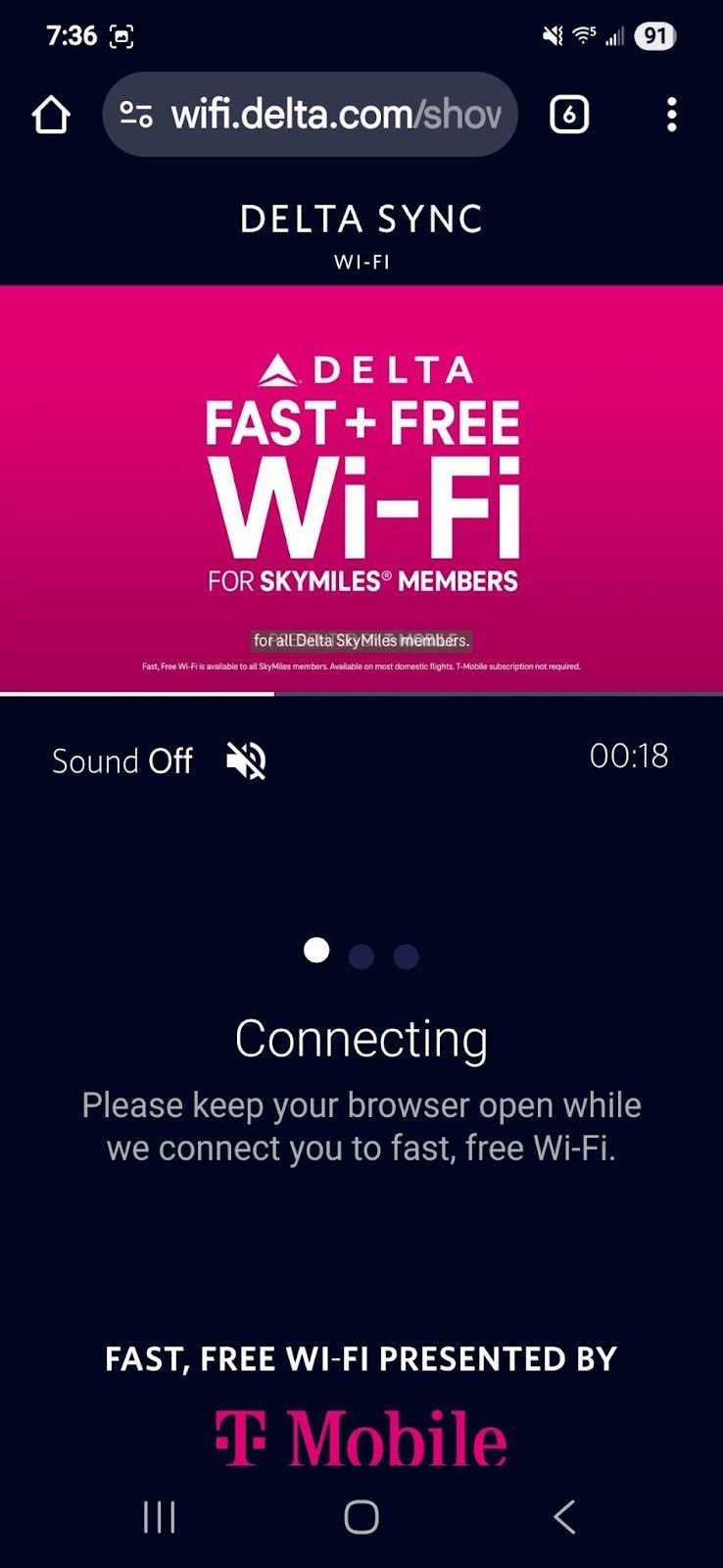Viewport: 723px width, 1568px height.
Task: Open the tab switcher showing 6 tabs
Action: coord(569,115)
